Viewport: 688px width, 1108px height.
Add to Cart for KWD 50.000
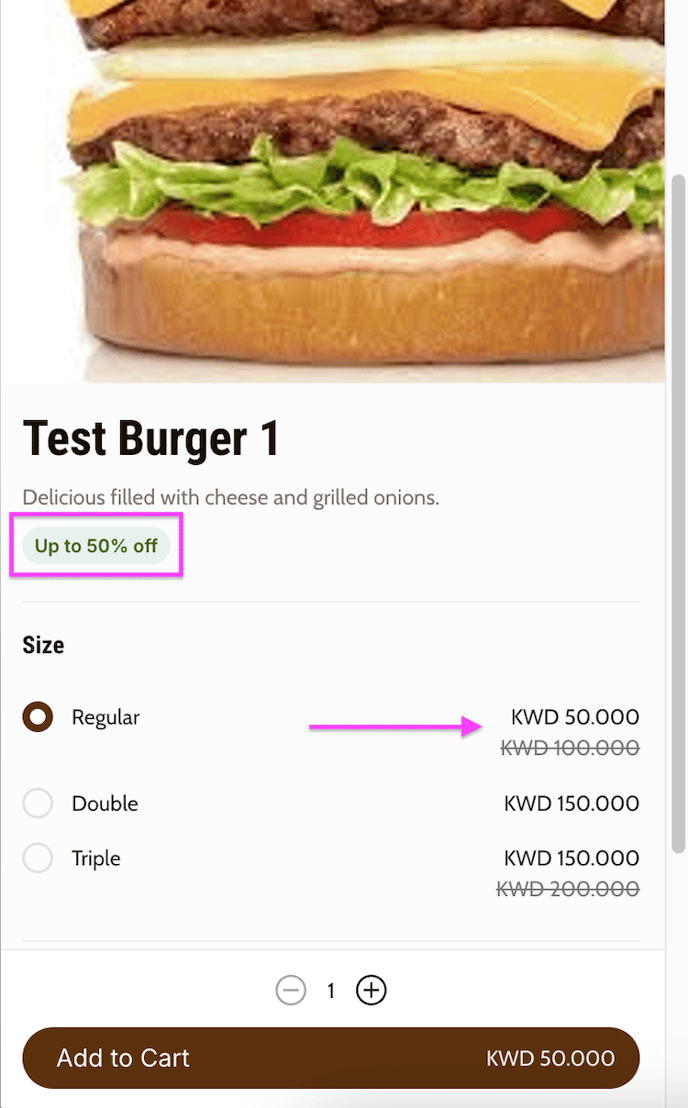(x=330, y=1058)
